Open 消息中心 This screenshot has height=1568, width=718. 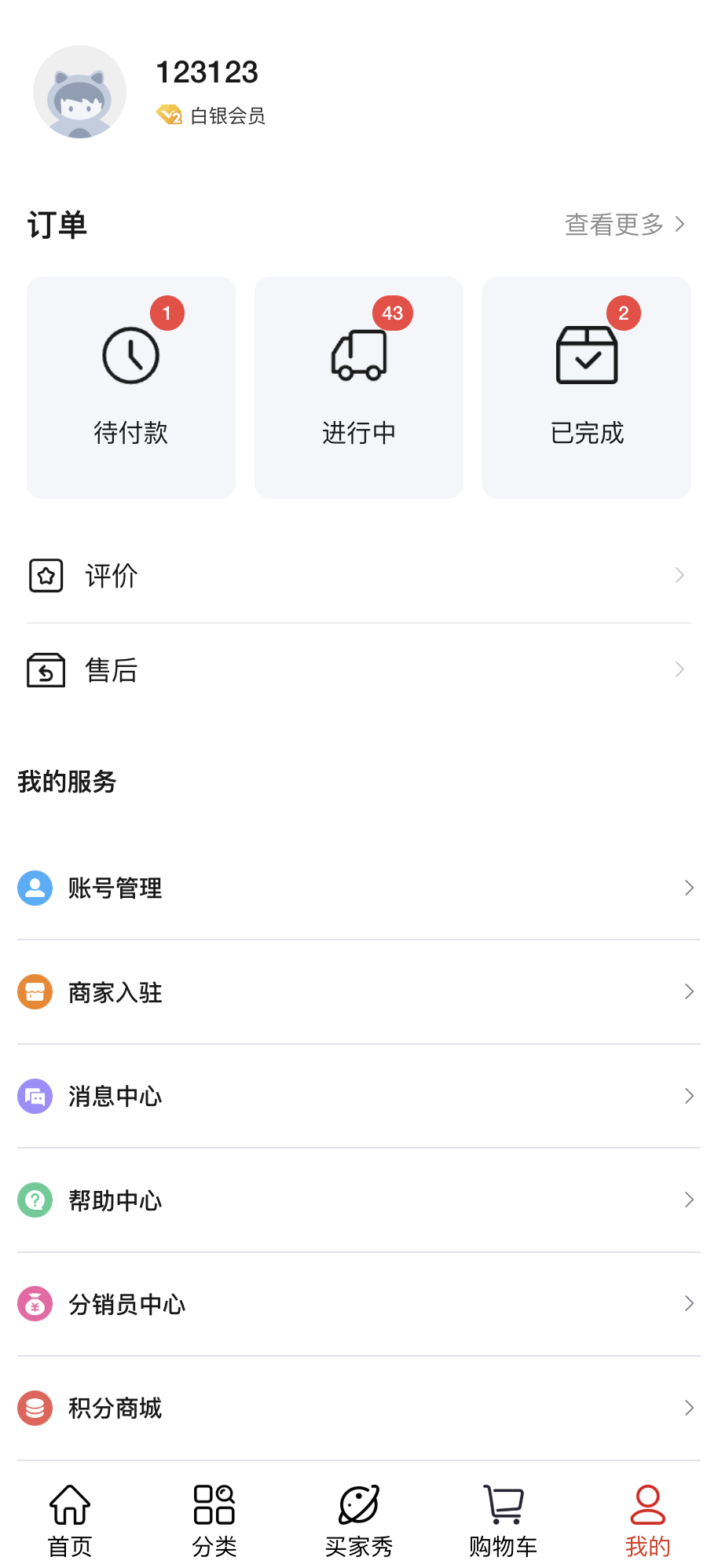coord(358,1096)
